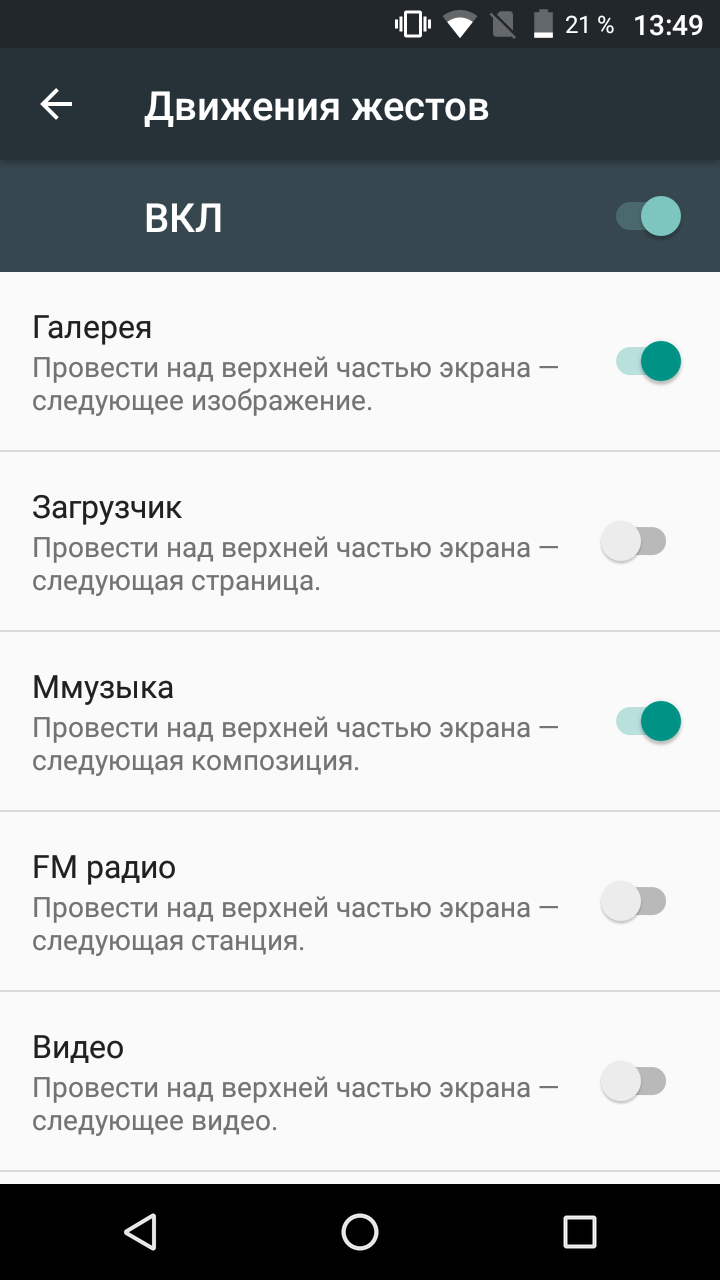Enable the Загрузчик gesture switch
The height and width of the screenshot is (1280, 720).
(x=633, y=541)
